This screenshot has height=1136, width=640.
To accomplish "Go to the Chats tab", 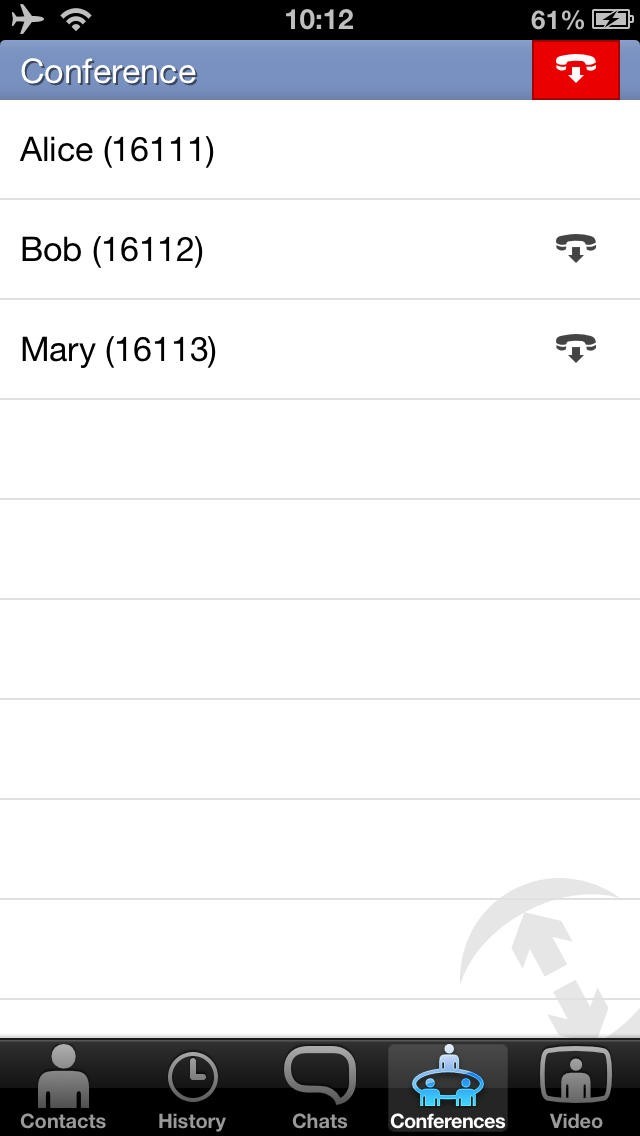I will 319,1088.
